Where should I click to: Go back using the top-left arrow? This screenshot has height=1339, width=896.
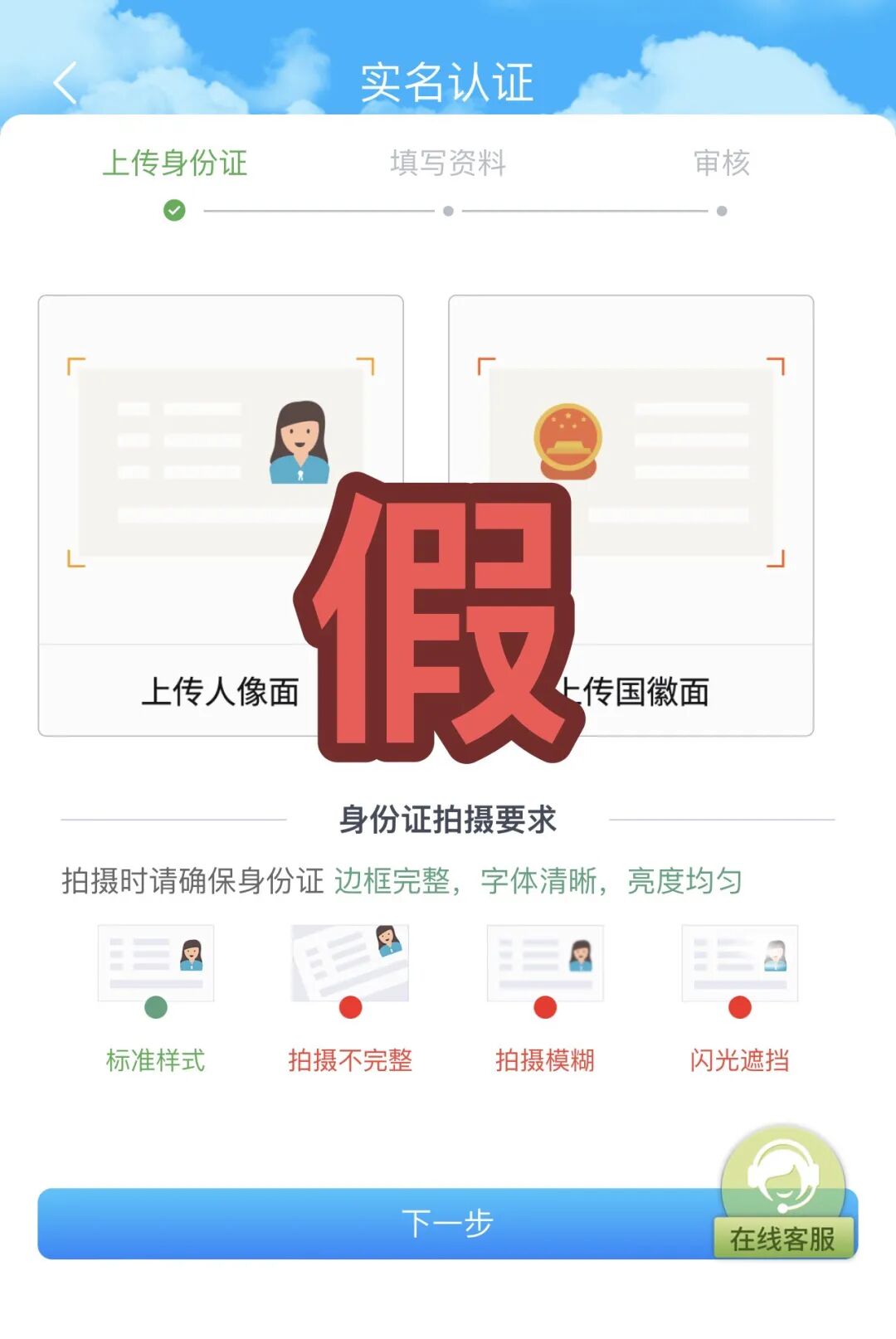(x=65, y=83)
